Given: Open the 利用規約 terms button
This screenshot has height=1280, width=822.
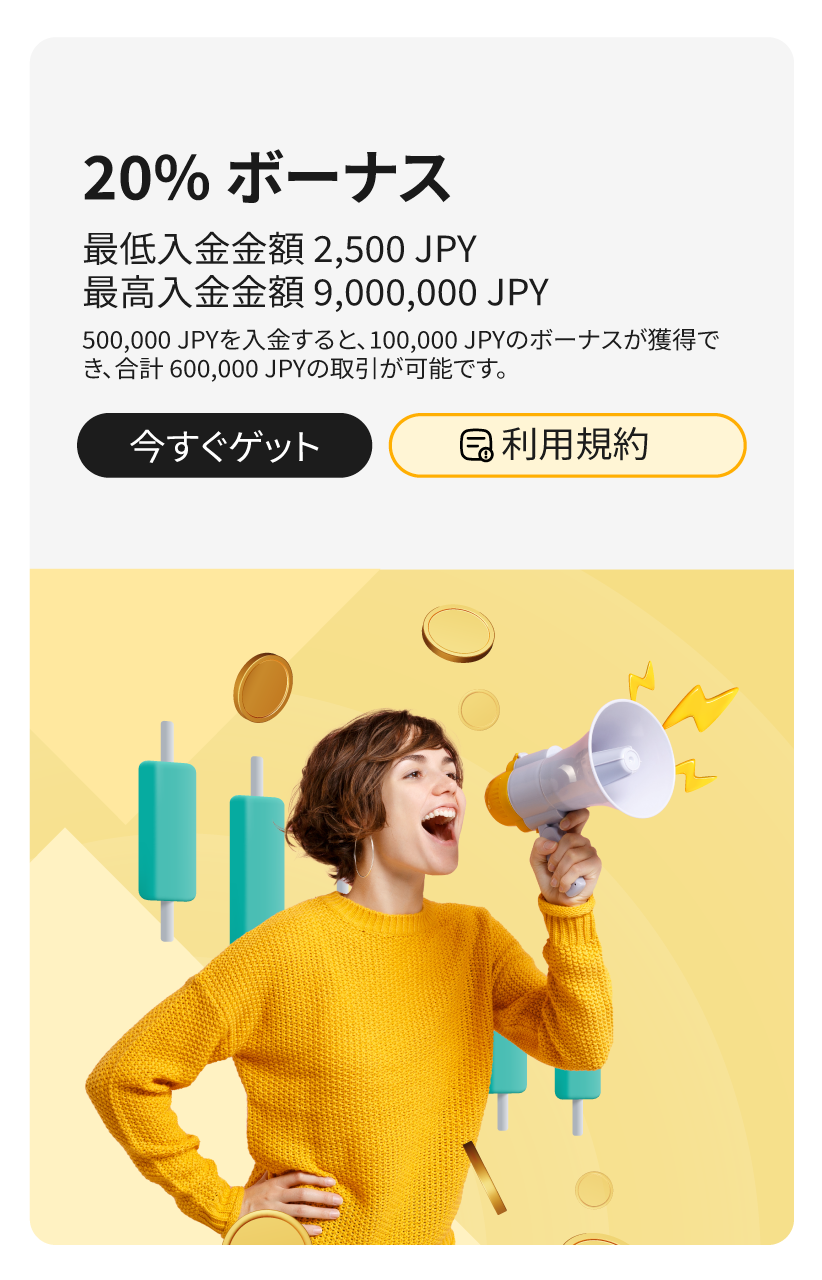Looking at the screenshot, I should click(567, 445).
